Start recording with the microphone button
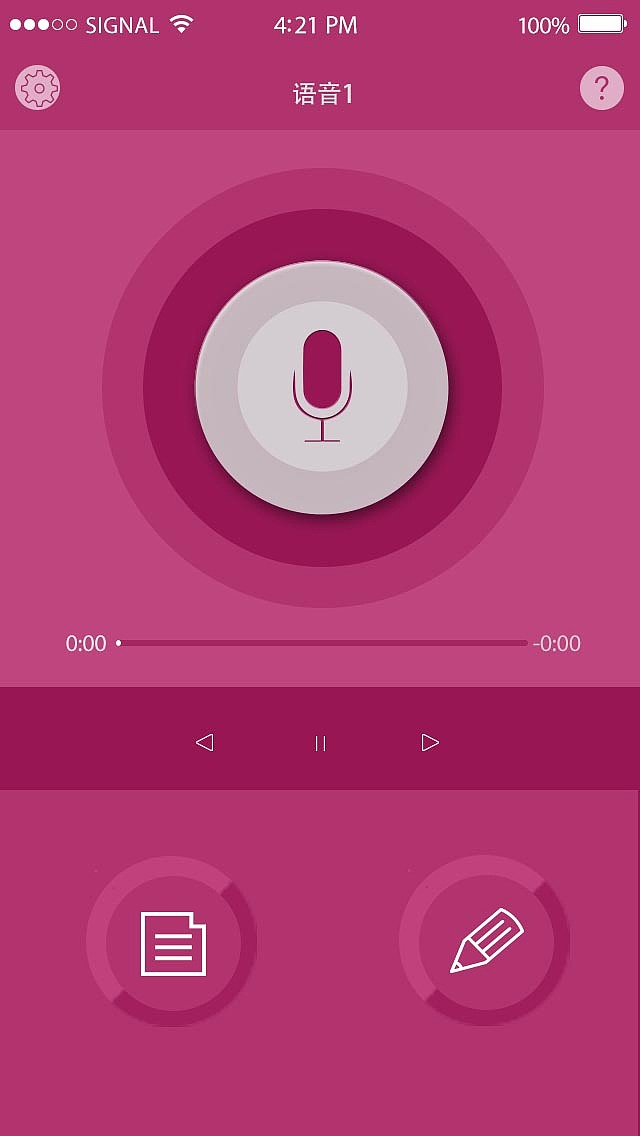 [x=322, y=387]
